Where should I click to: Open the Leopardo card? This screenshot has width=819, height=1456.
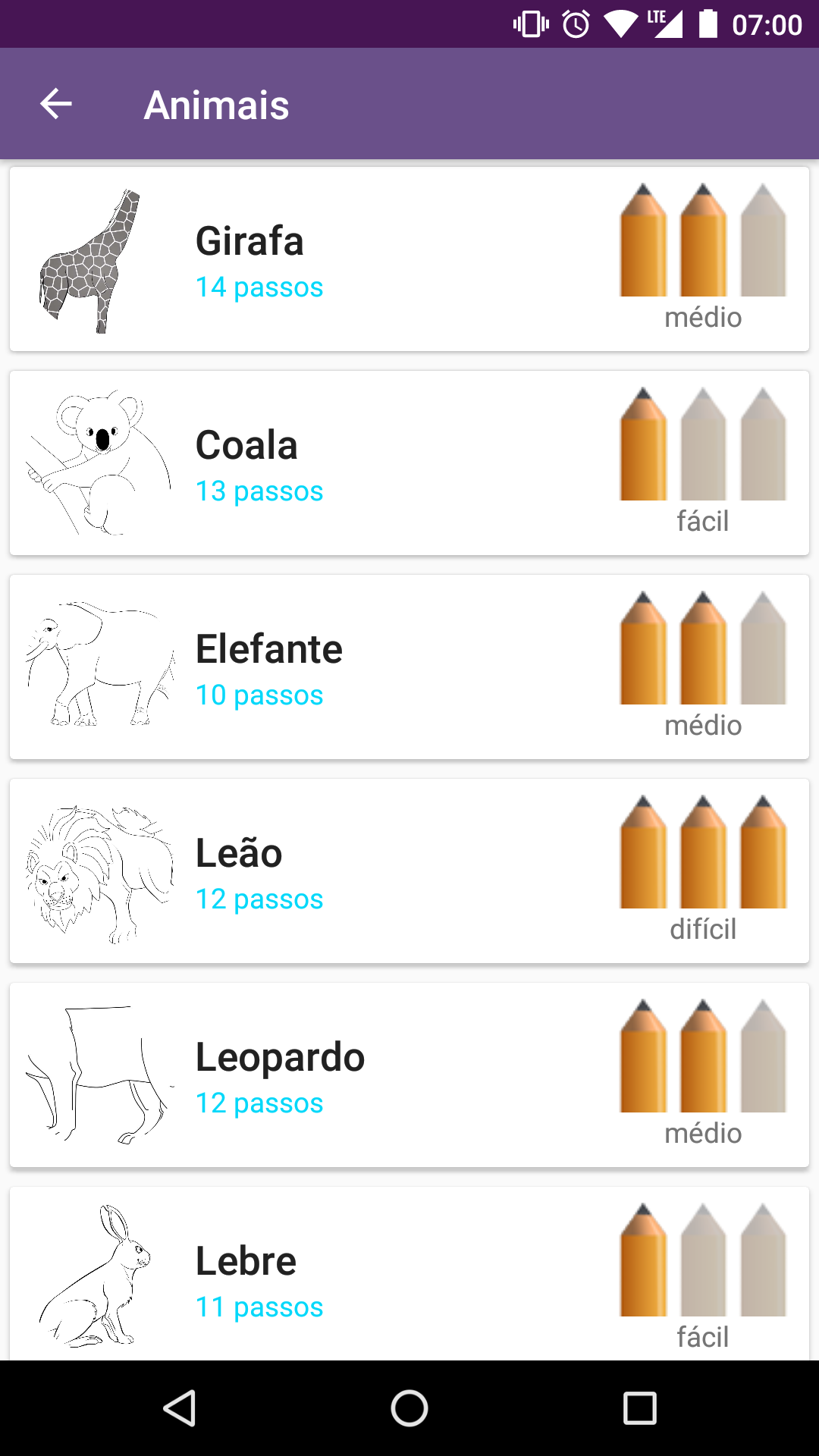[x=409, y=1075]
